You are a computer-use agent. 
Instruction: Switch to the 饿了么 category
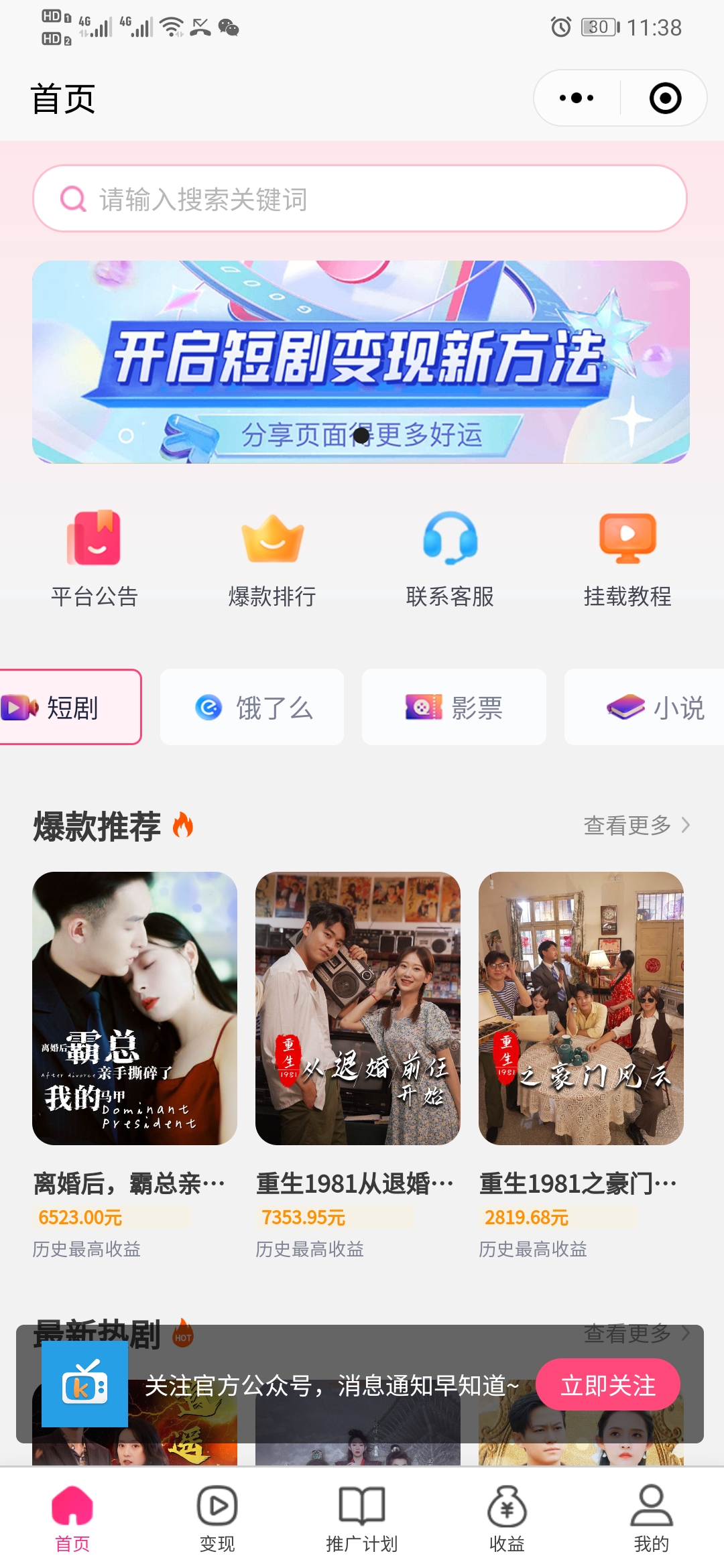pos(252,707)
